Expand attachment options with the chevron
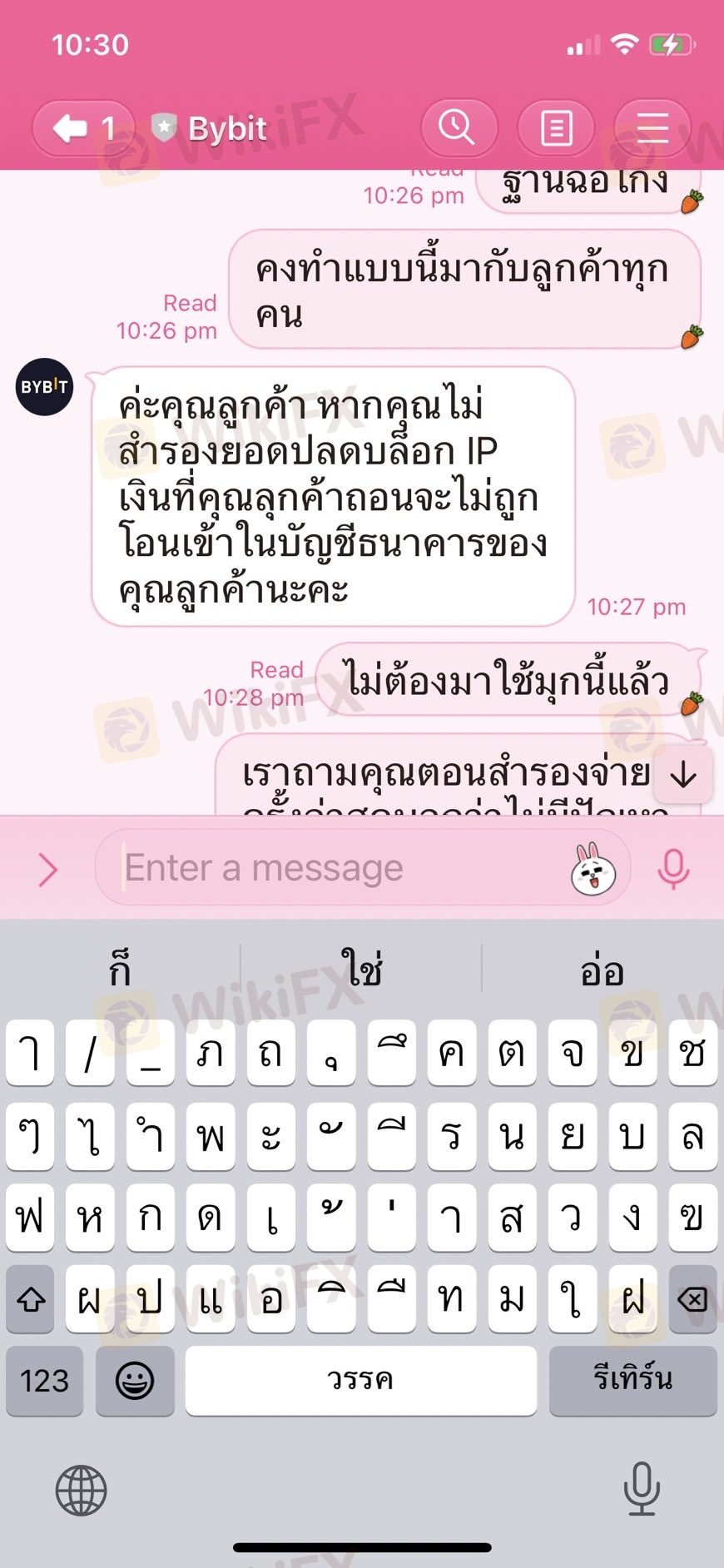Screen dimensions: 724x1568 [x=48, y=870]
